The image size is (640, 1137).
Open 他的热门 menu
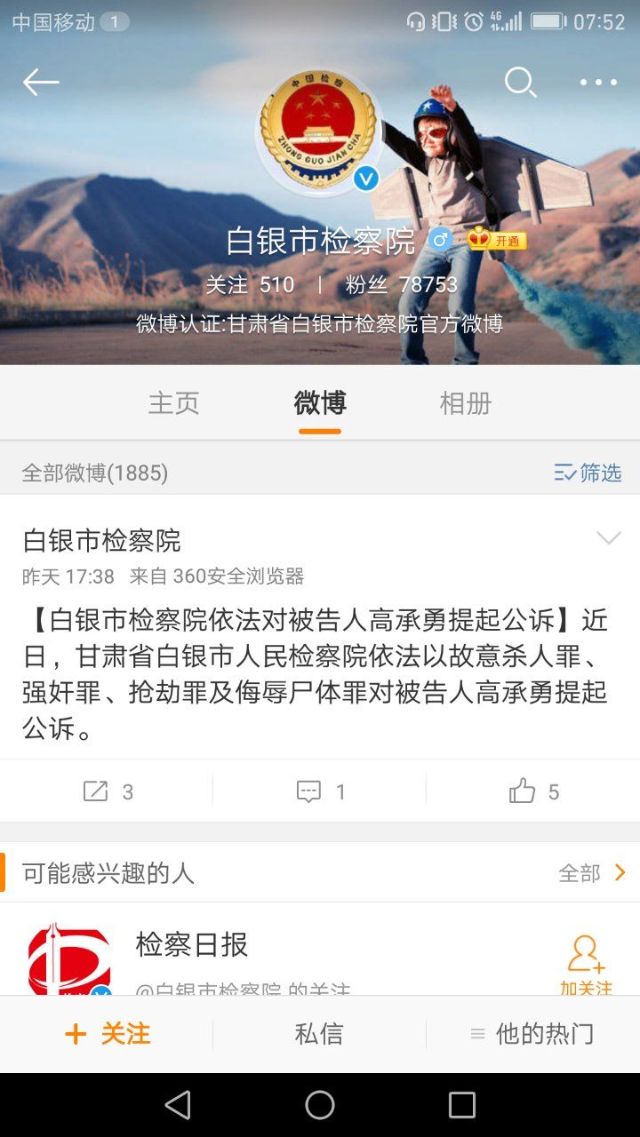(532, 1034)
